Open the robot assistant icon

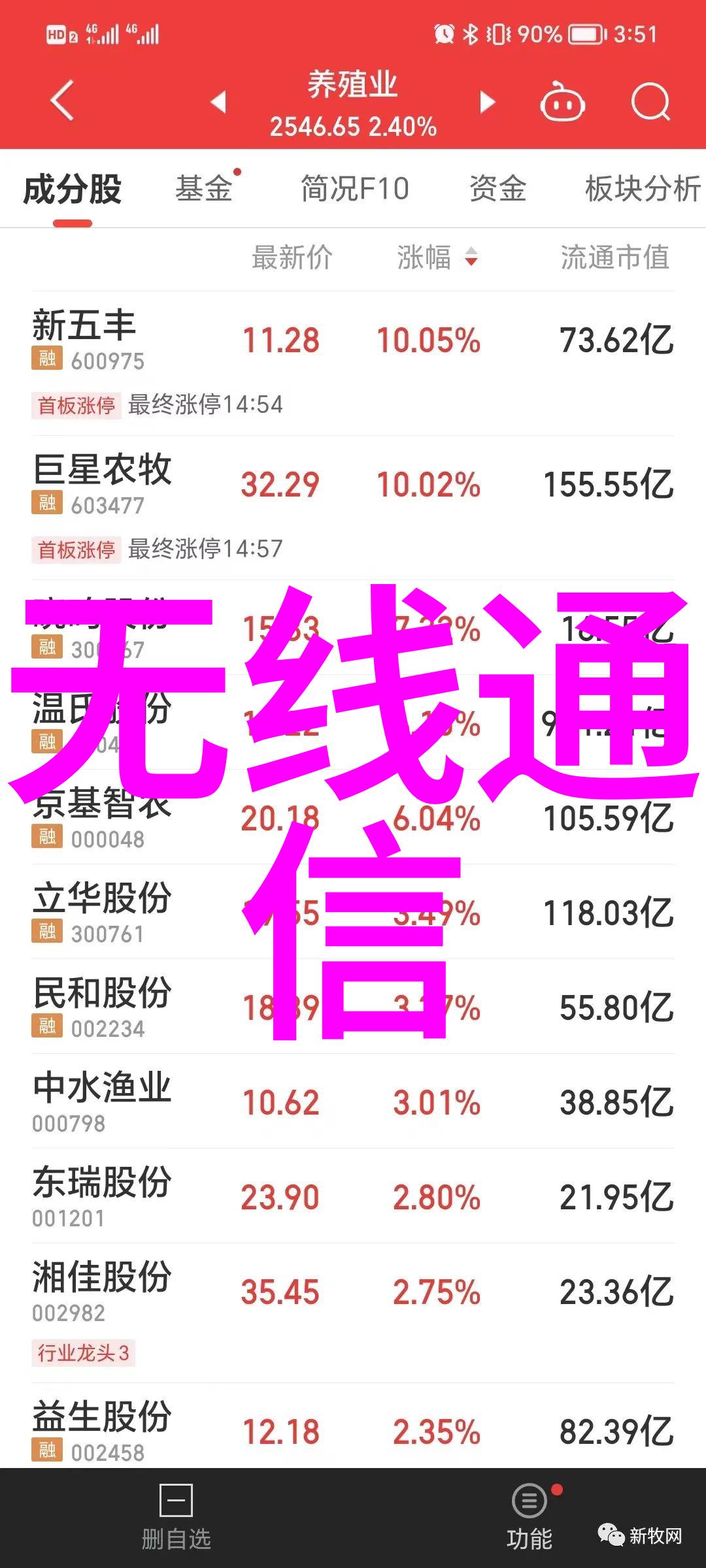pos(562,101)
